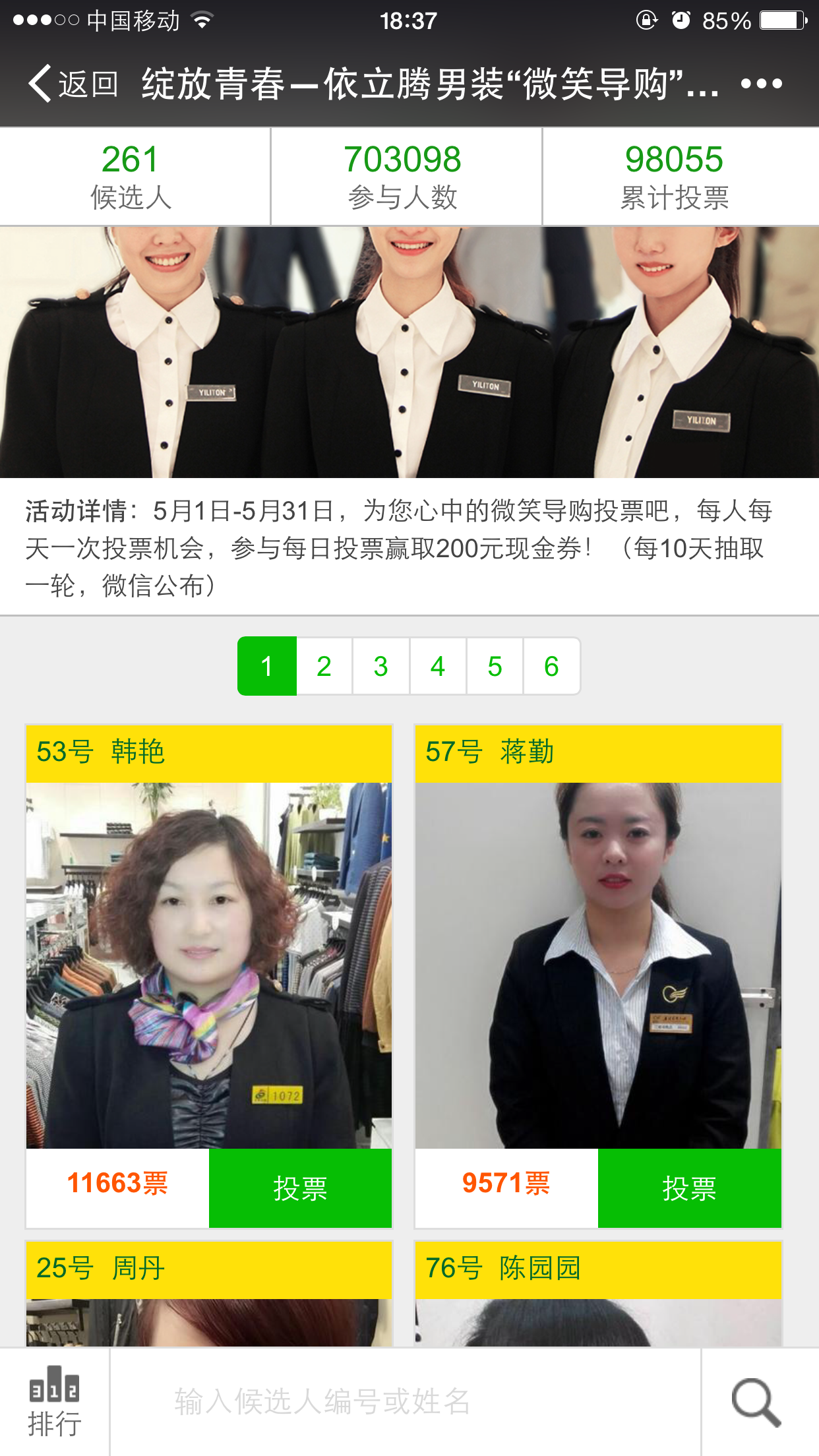Switch to page 3 of candidates
819x1456 pixels.
tap(380, 666)
